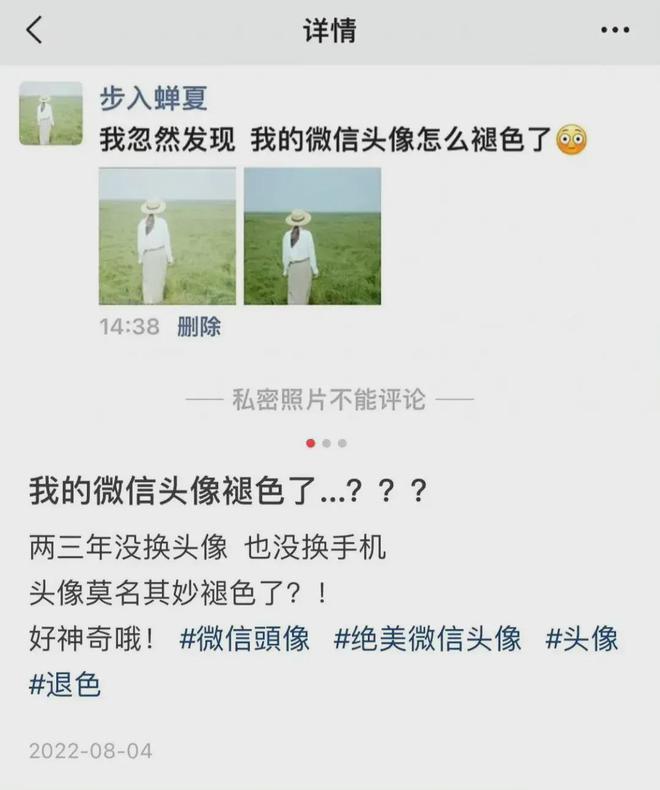Open the hashtag #微信頭像
Screen dimensions: 660x790
point(245,639)
